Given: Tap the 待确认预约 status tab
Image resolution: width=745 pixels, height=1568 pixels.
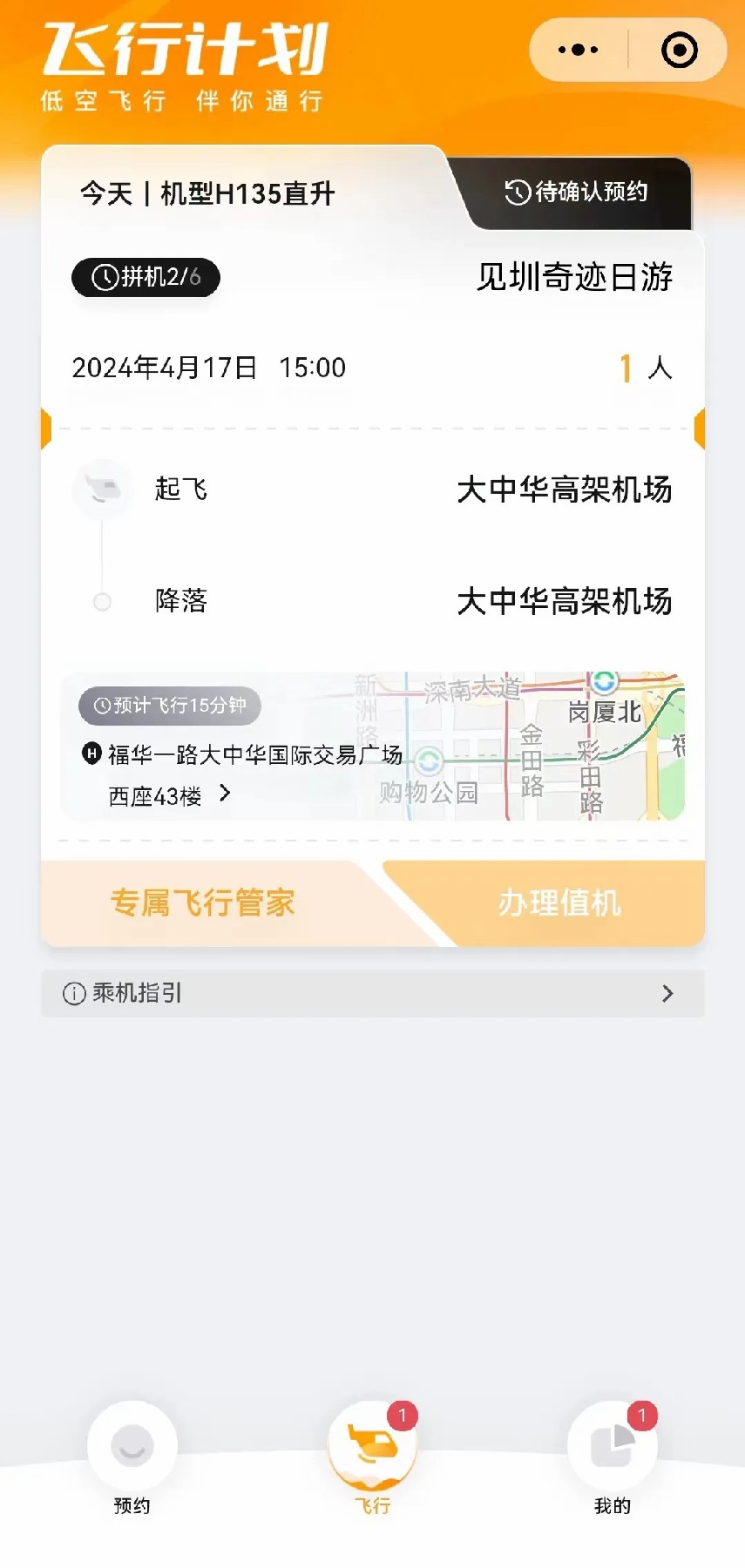Looking at the screenshot, I should click(x=577, y=193).
